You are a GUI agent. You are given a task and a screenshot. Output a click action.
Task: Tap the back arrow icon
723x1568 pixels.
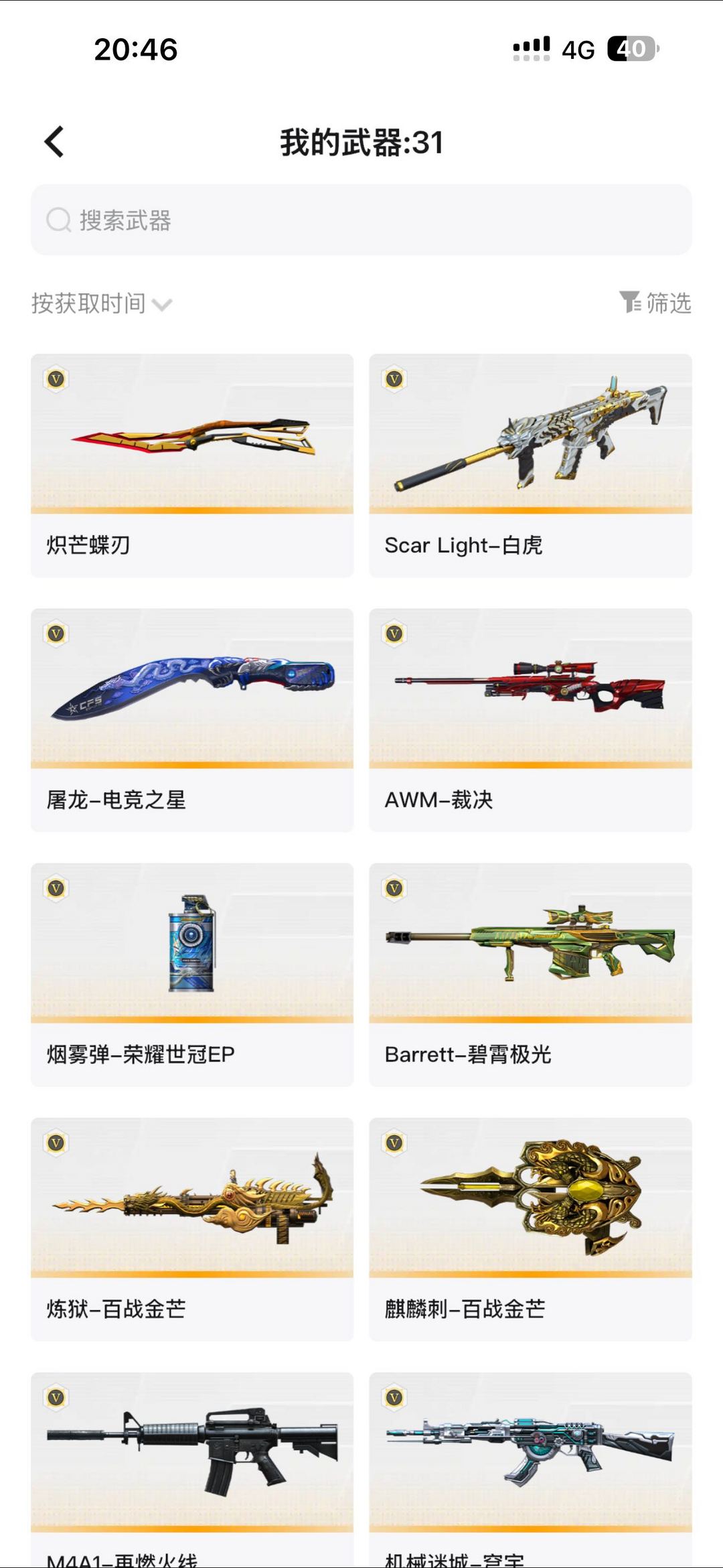52,142
